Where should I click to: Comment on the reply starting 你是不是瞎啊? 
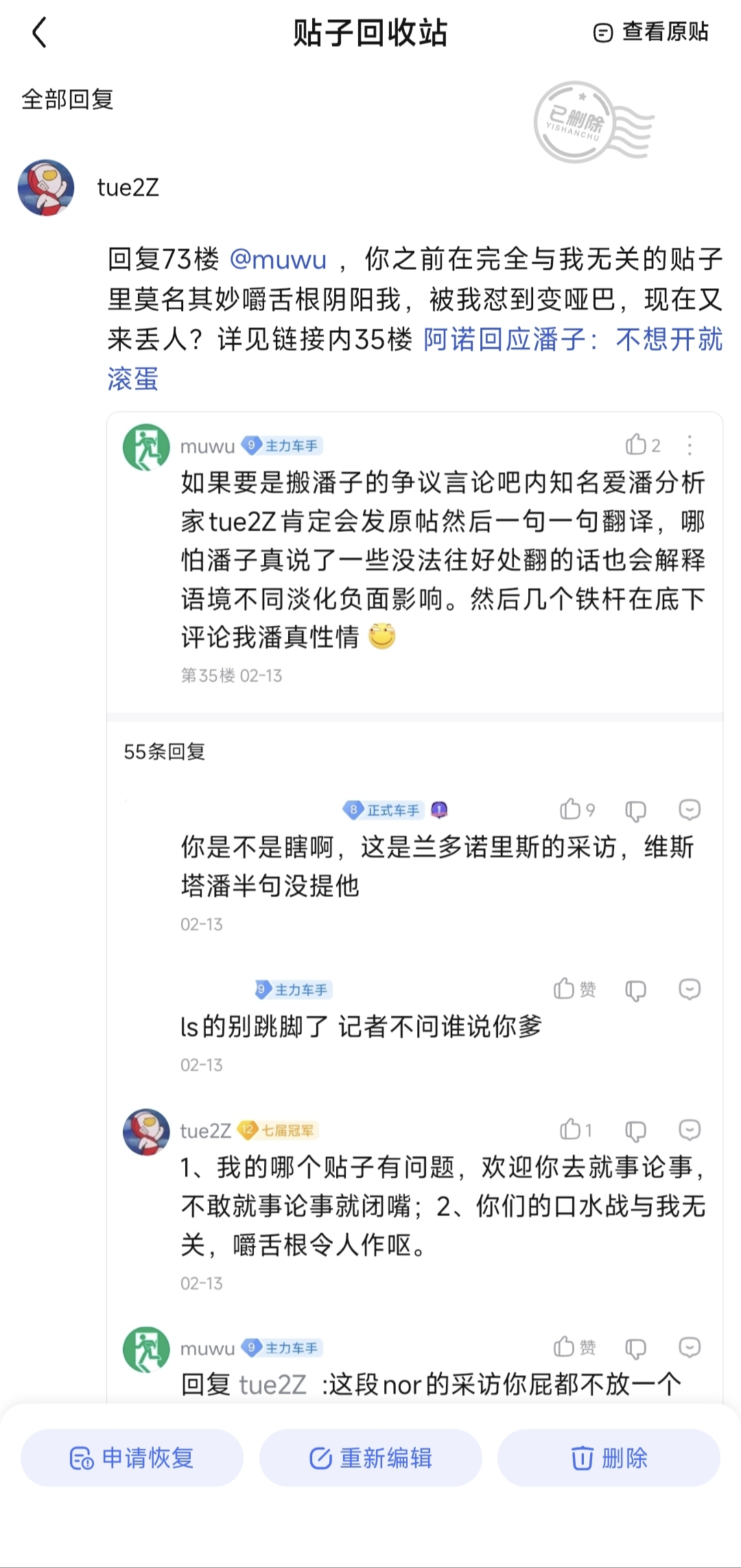(x=689, y=810)
